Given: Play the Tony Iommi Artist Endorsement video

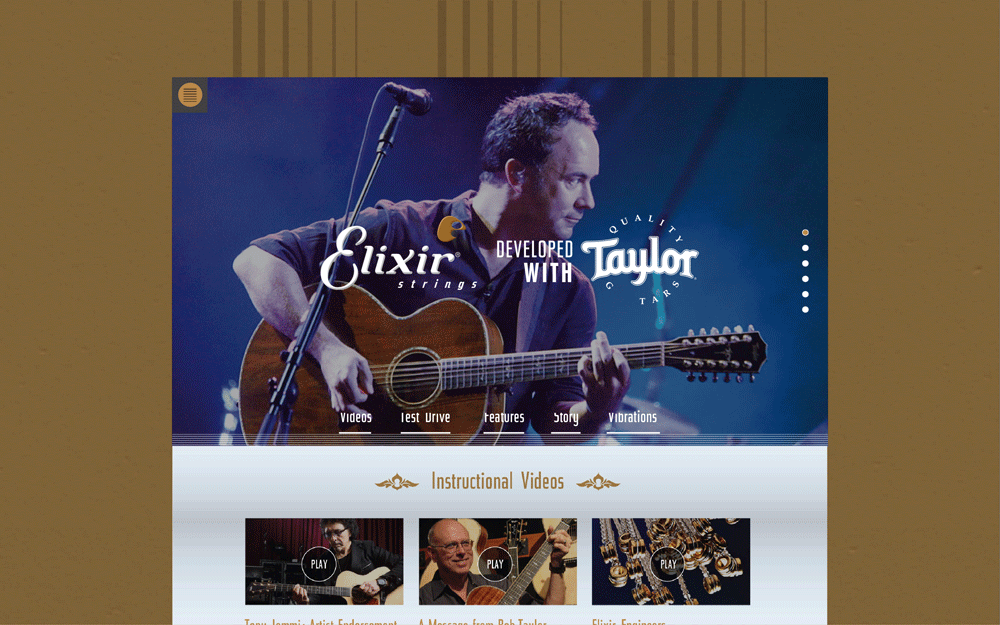Looking at the screenshot, I should [x=319, y=564].
